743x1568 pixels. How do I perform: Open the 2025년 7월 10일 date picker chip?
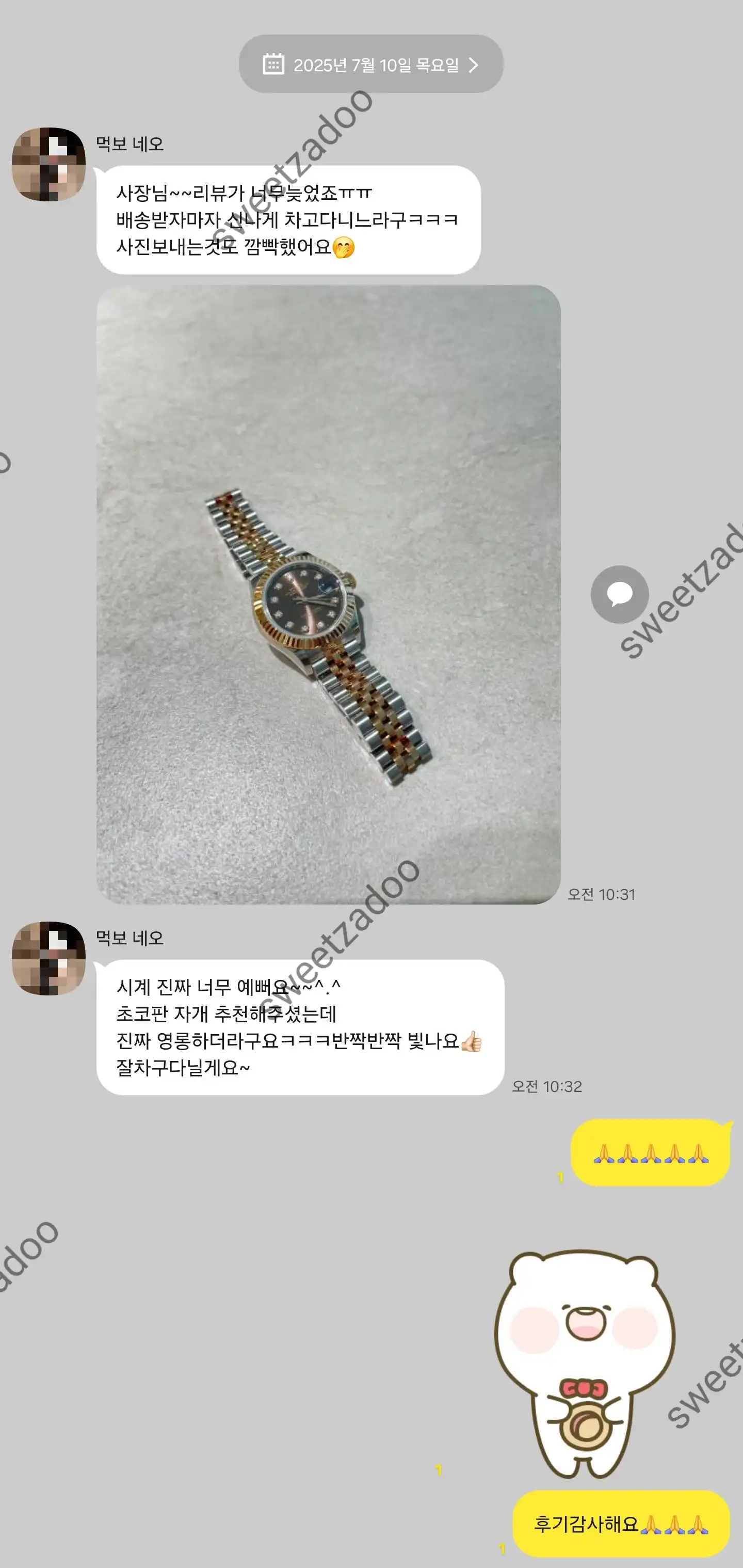click(370, 65)
